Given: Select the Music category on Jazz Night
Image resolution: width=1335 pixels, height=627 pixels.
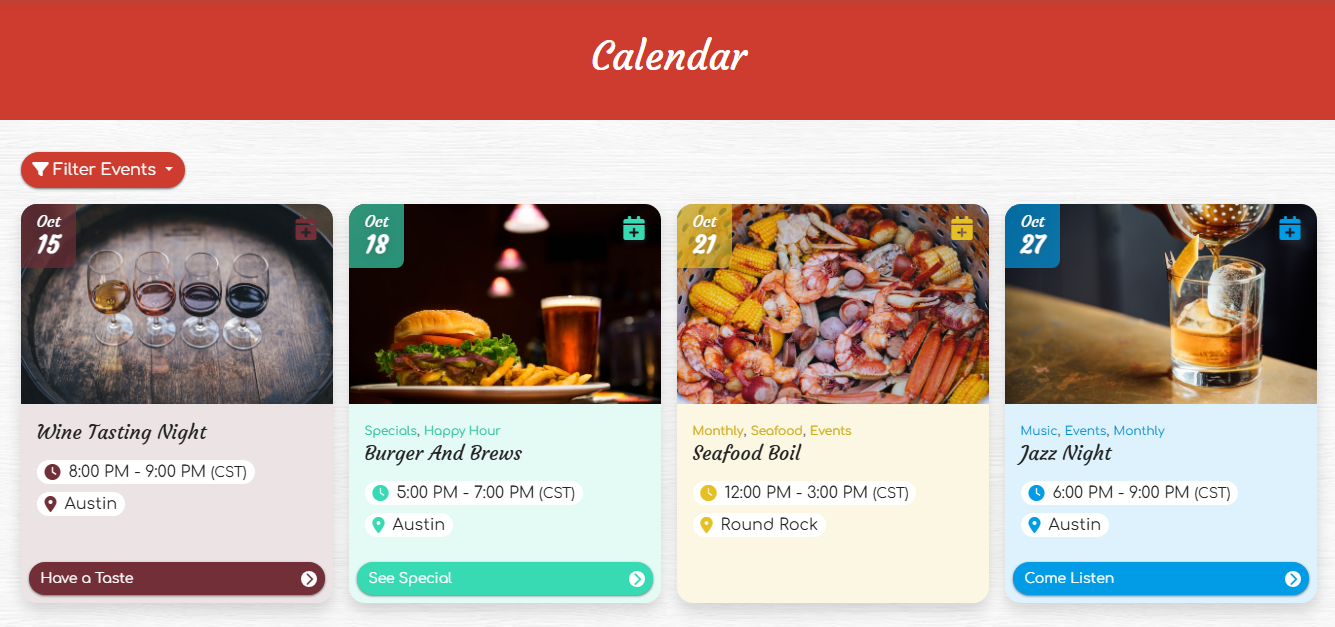Looking at the screenshot, I should coord(1038,431).
